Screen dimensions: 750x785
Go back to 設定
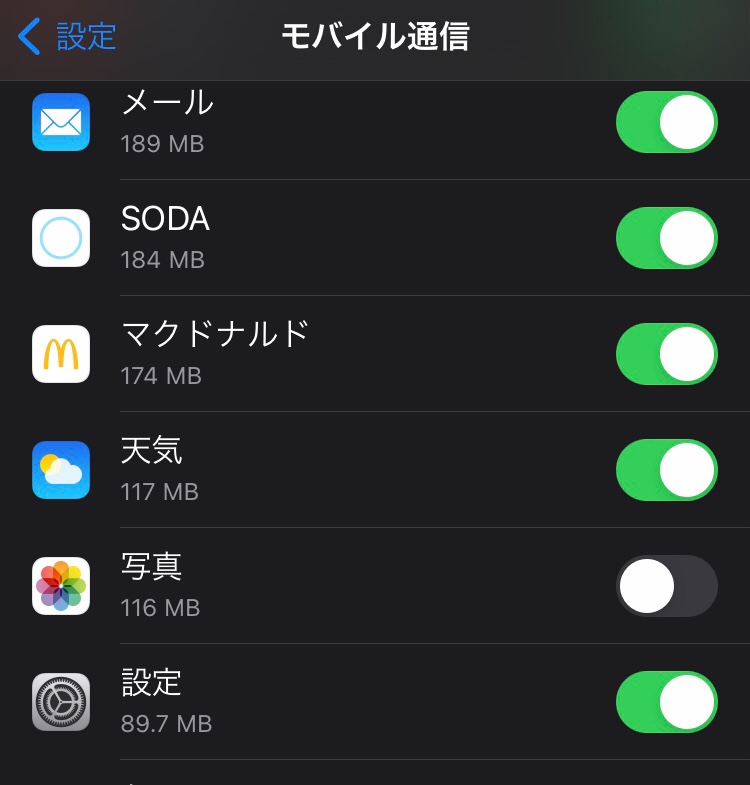68,37
